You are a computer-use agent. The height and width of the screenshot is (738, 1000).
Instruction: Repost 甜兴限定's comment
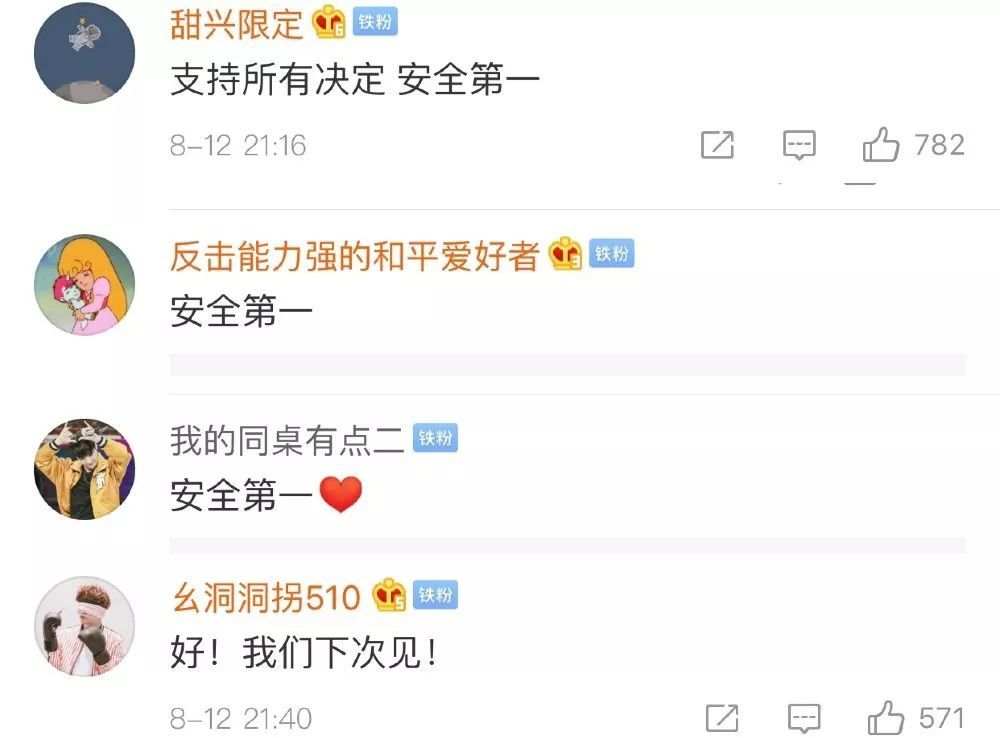pyautogui.click(x=717, y=146)
